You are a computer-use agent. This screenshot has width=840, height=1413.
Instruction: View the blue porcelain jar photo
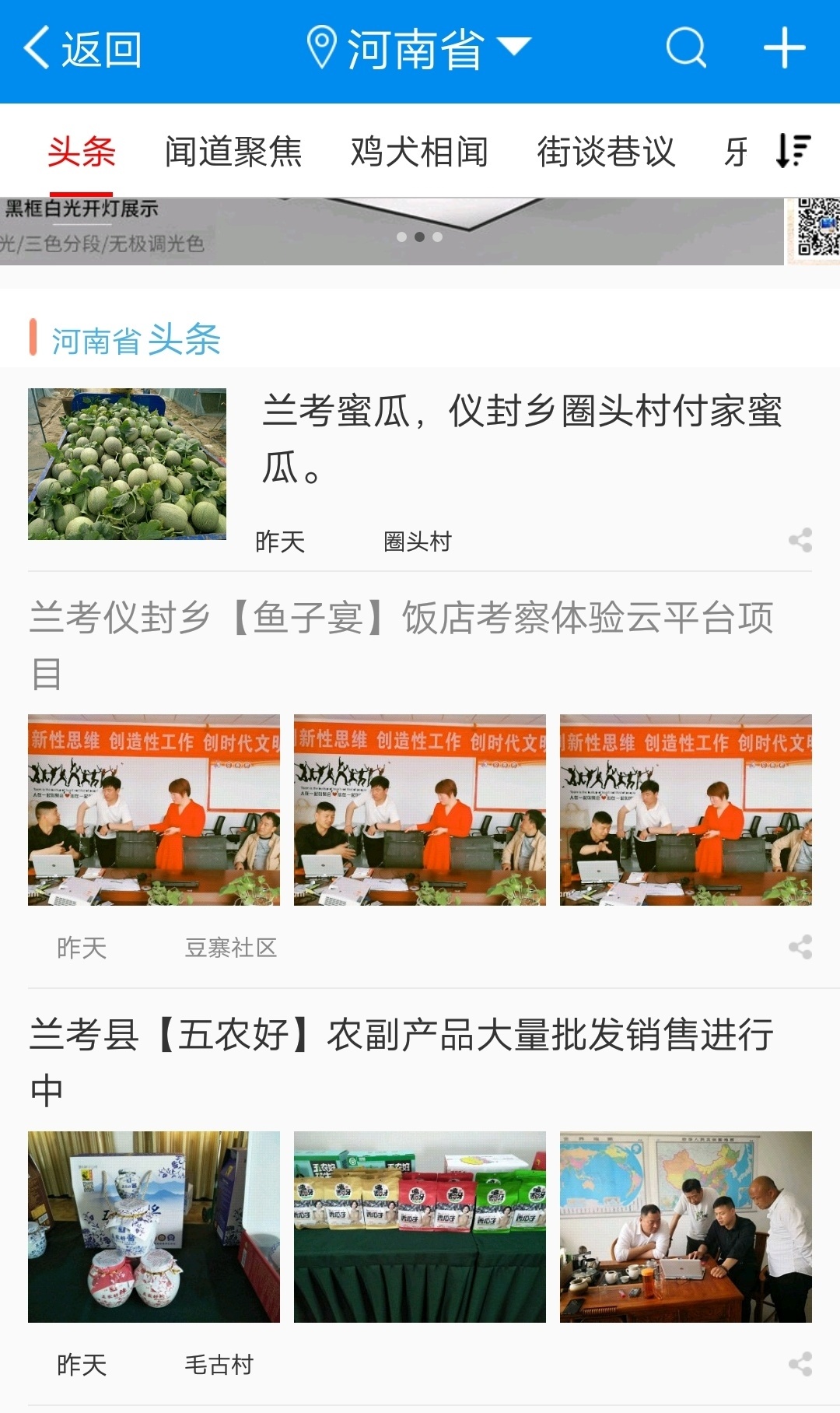tap(154, 1227)
